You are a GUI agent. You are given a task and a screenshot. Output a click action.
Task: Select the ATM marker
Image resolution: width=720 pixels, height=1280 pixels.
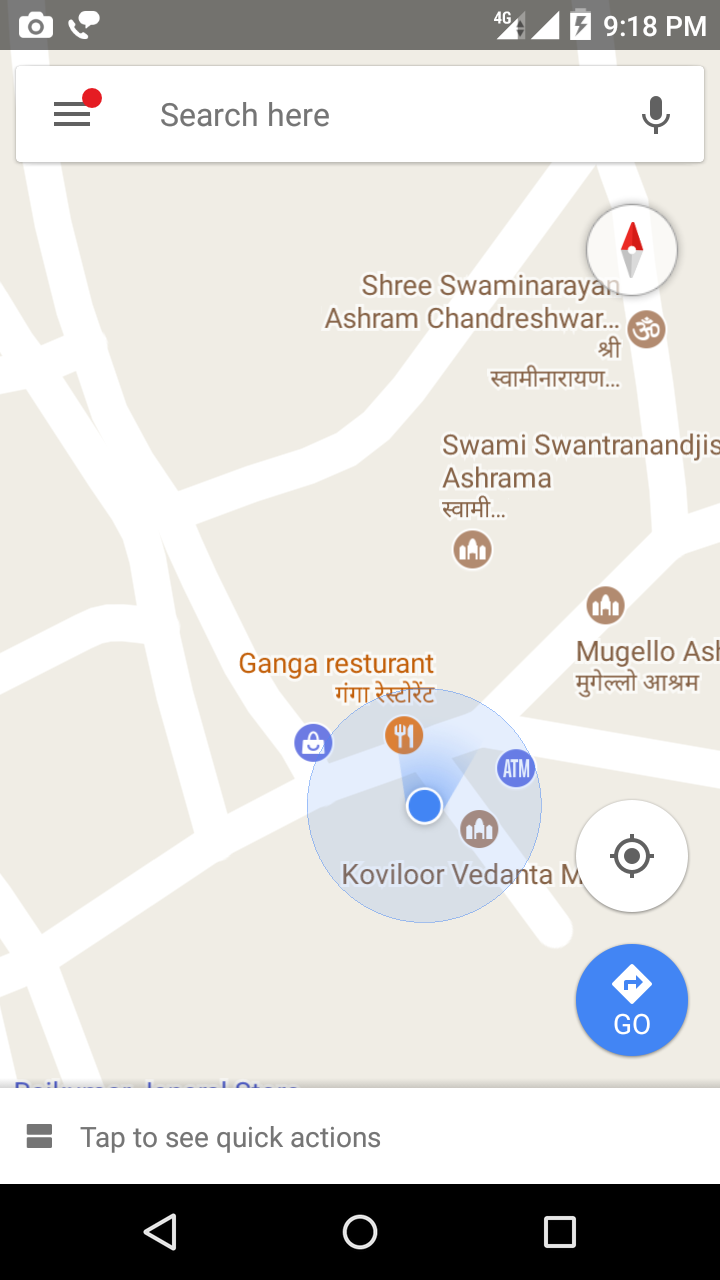coord(516,768)
